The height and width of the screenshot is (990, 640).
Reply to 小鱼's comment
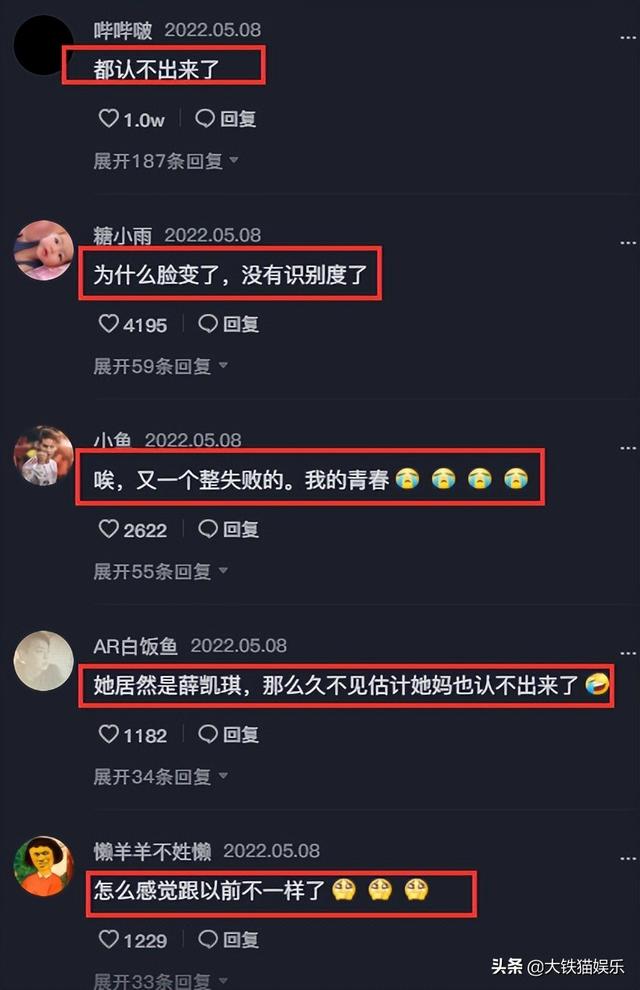[229, 529]
